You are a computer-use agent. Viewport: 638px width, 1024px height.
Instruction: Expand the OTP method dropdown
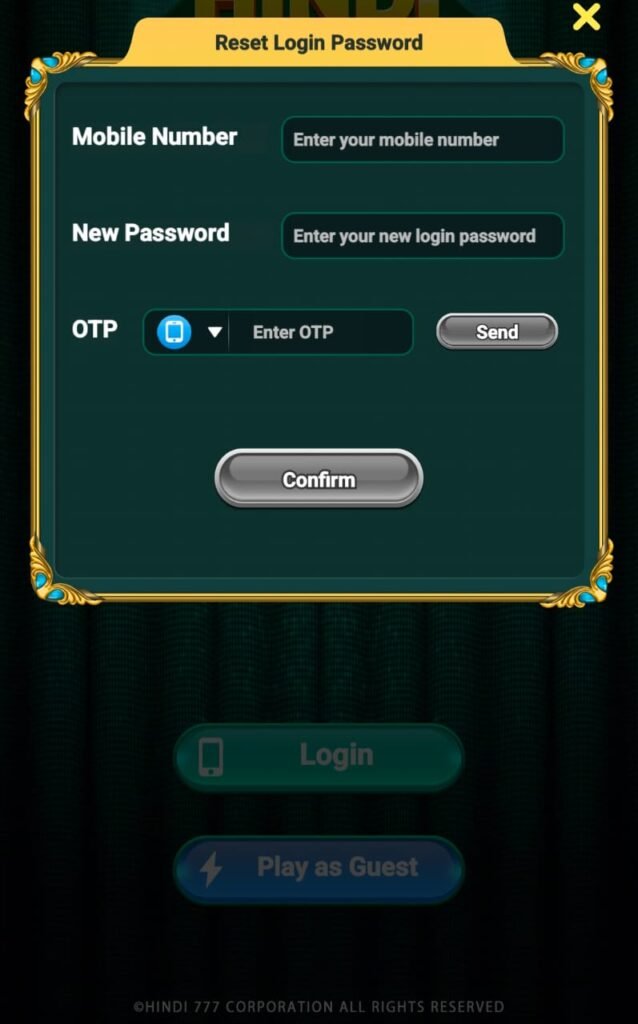pyautogui.click(x=215, y=332)
